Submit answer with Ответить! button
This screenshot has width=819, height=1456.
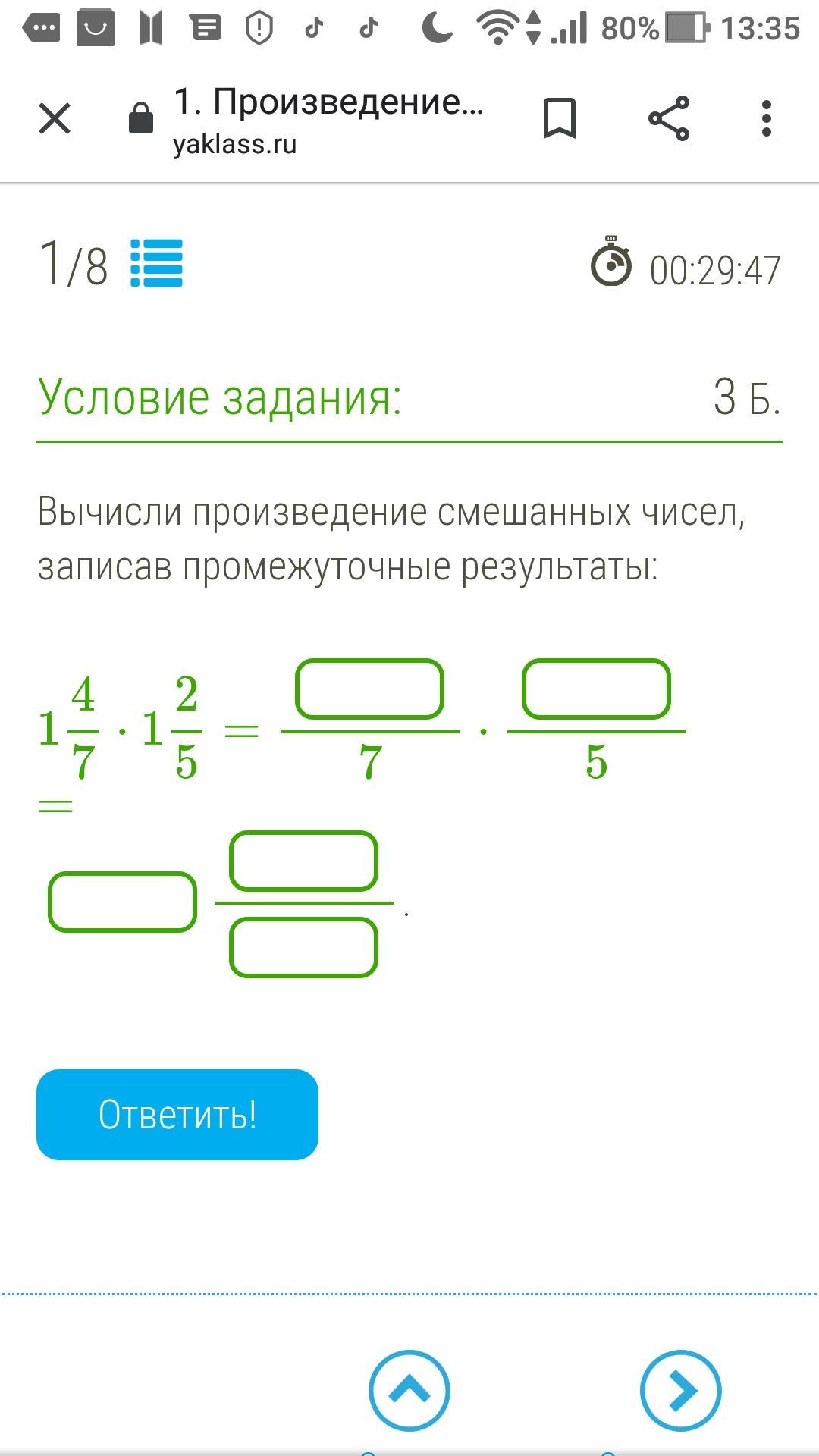point(177,1114)
